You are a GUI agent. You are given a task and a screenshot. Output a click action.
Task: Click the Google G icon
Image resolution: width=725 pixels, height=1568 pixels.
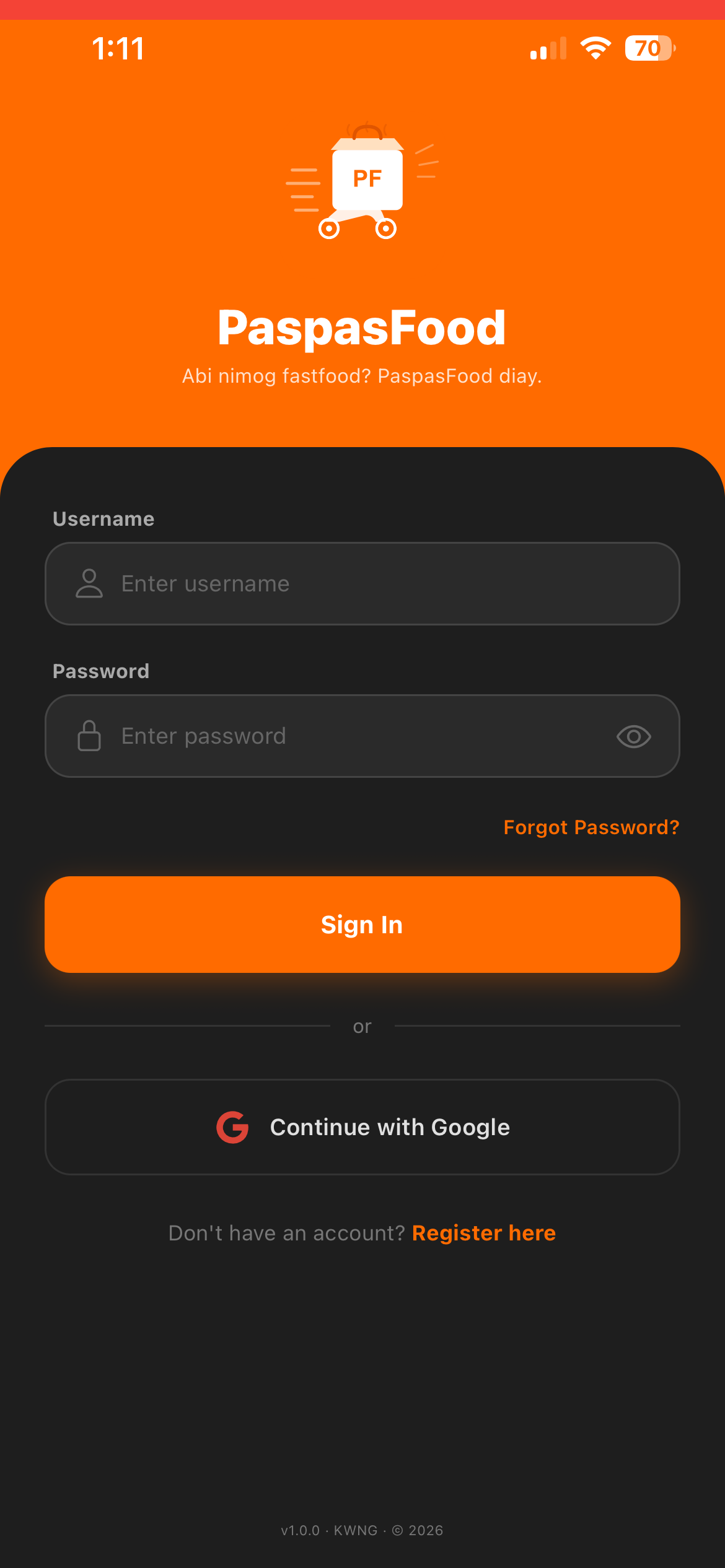pyautogui.click(x=232, y=1126)
